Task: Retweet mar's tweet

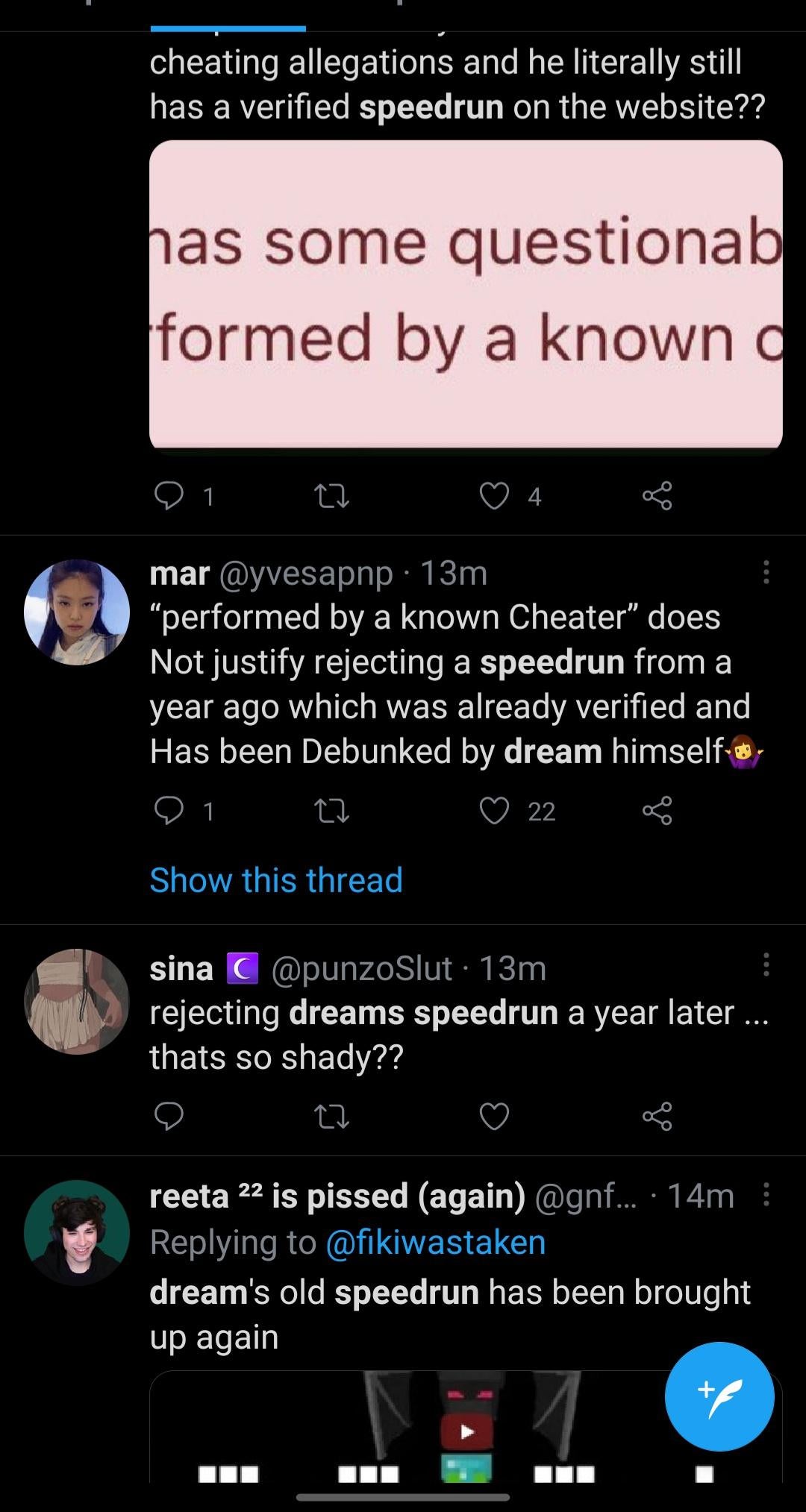Action: coord(331,811)
